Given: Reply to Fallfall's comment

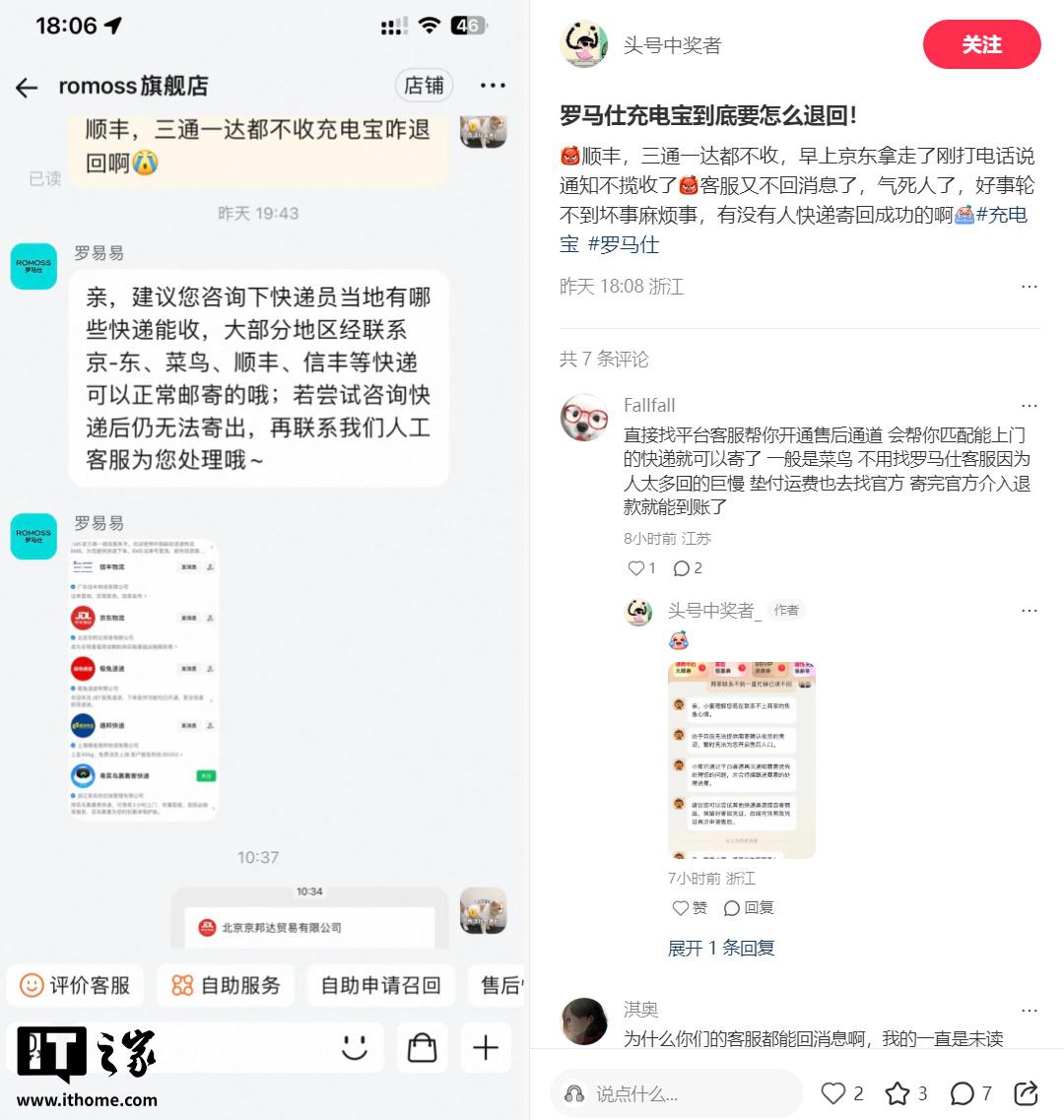Looking at the screenshot, I should click(x=687, y=568).
